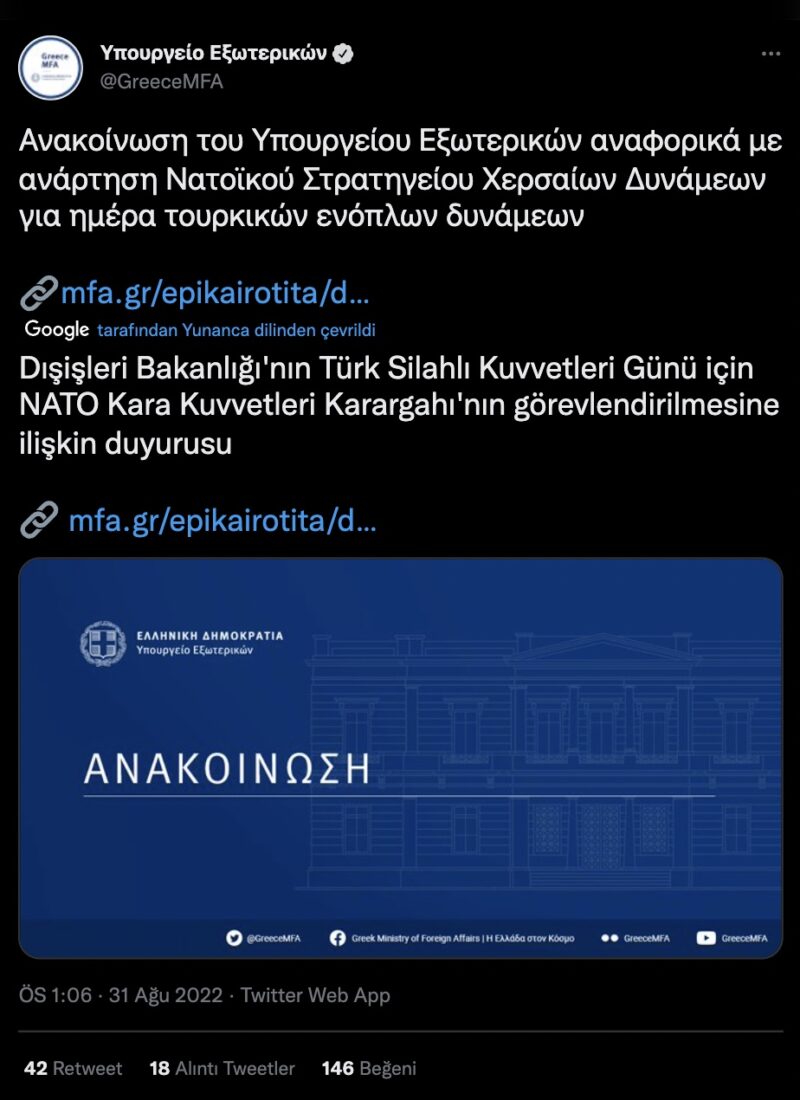View the 18 Quote Tweets
The width and height of the screenshot is (800, 1100).
pyautogui.click(x=221, y=1068)
